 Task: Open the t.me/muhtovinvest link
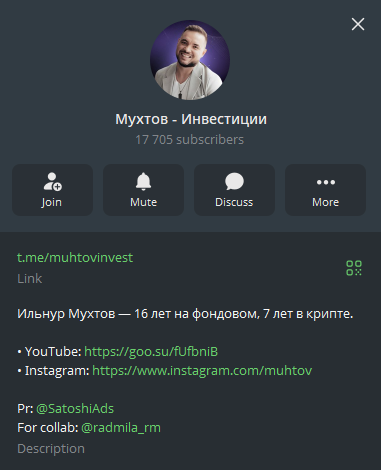coord(75,258)
